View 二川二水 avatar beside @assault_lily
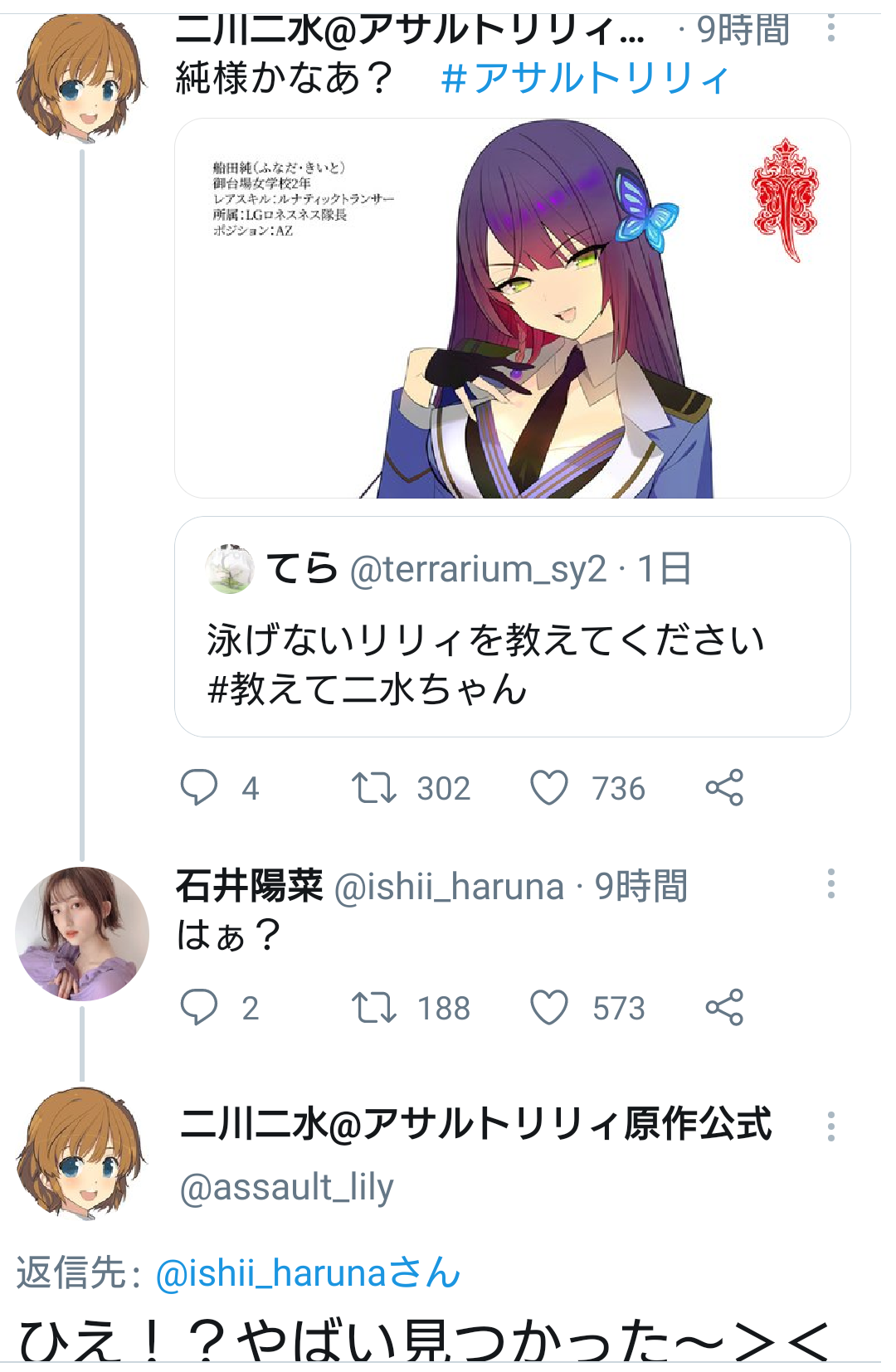 (x=82, y=1153)
